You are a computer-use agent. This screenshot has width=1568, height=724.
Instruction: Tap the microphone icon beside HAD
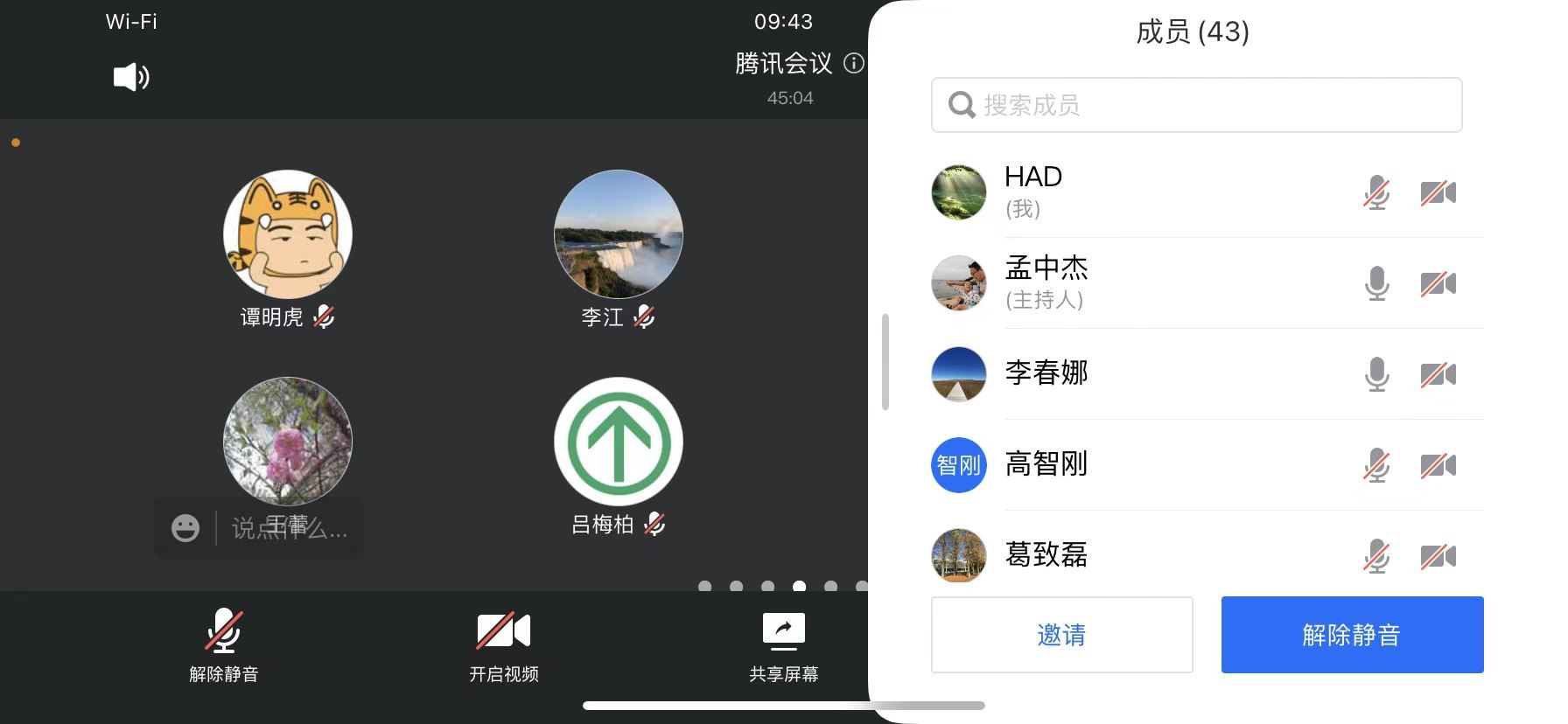(1376, 192)
